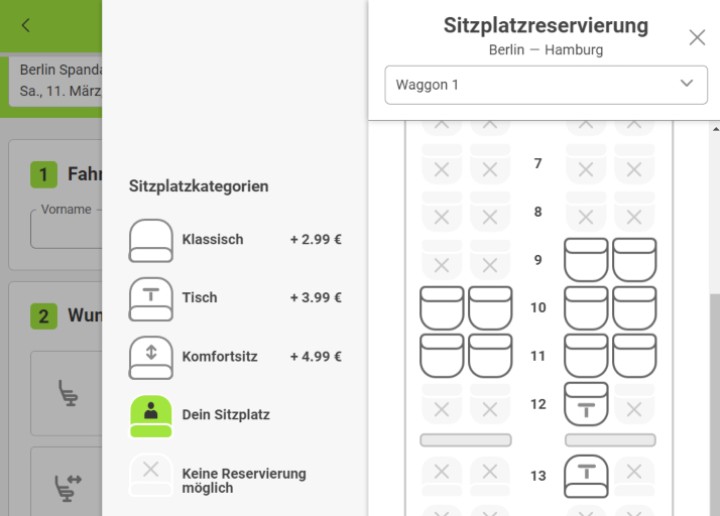
Task: Open the Waggon 1 dropdown
Action: coord(546,85)
